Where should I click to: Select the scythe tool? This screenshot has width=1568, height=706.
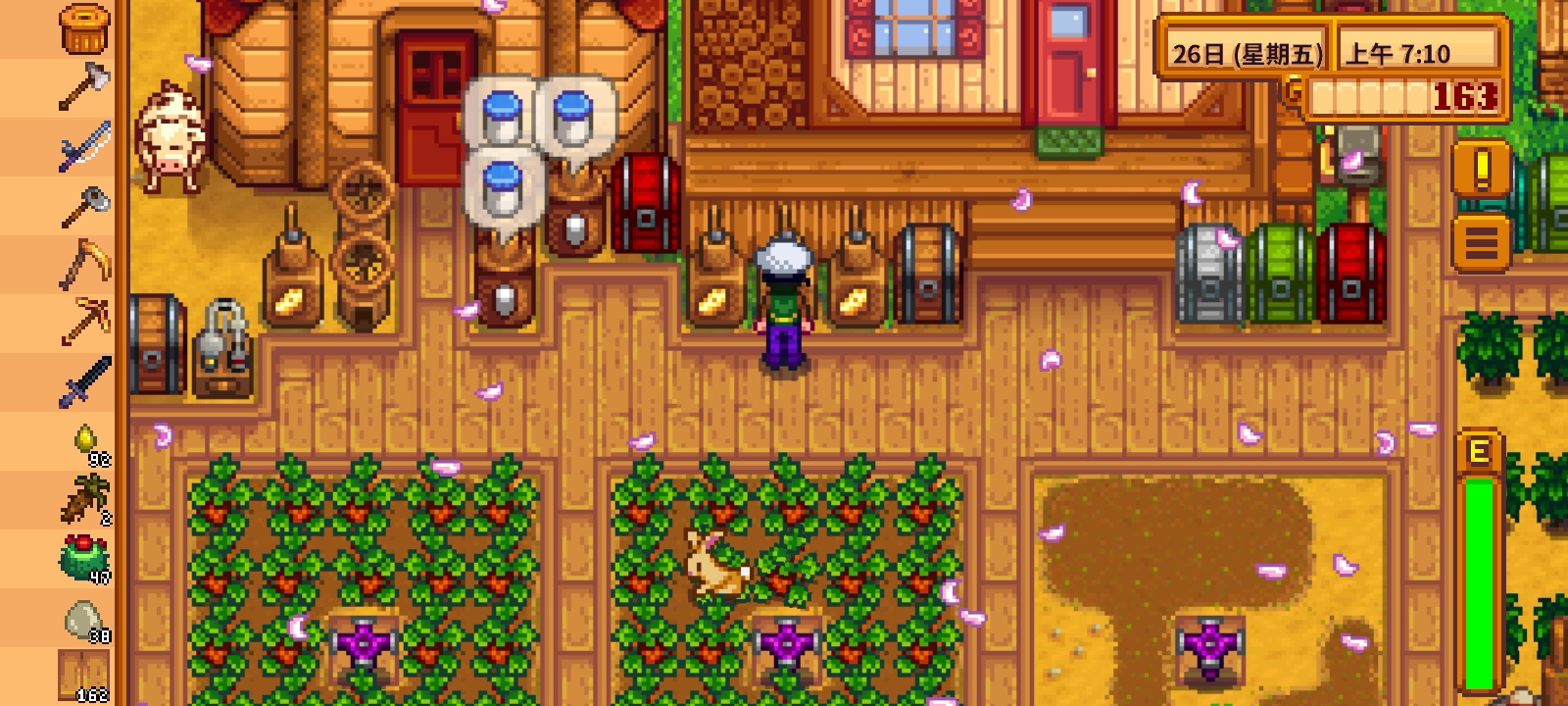(x=85, y=263)
